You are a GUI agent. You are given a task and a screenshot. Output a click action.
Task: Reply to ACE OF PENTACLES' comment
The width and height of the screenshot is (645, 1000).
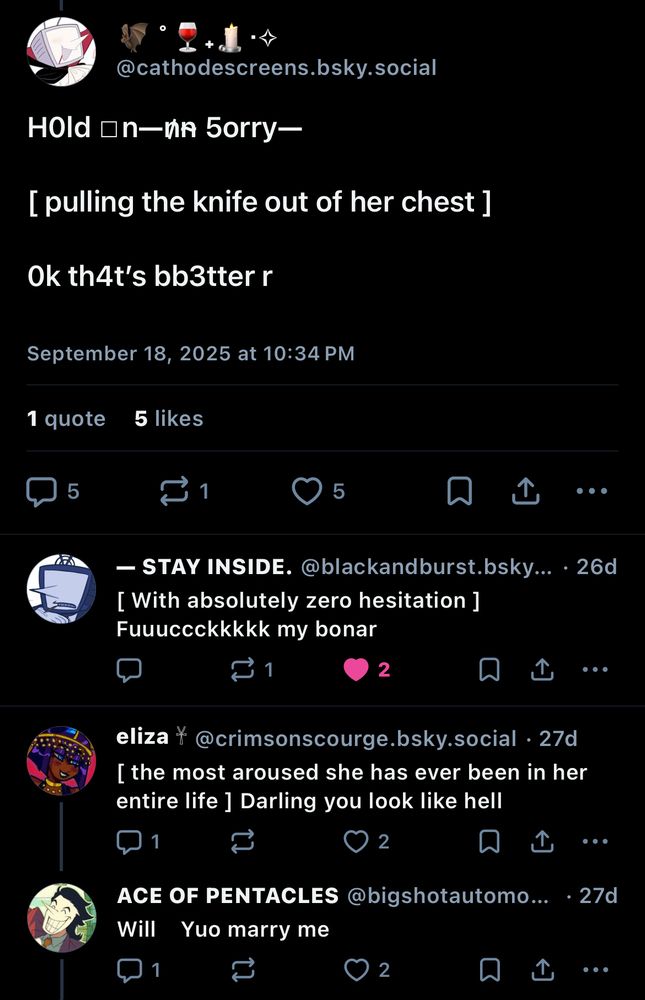[x=130, y=968]
